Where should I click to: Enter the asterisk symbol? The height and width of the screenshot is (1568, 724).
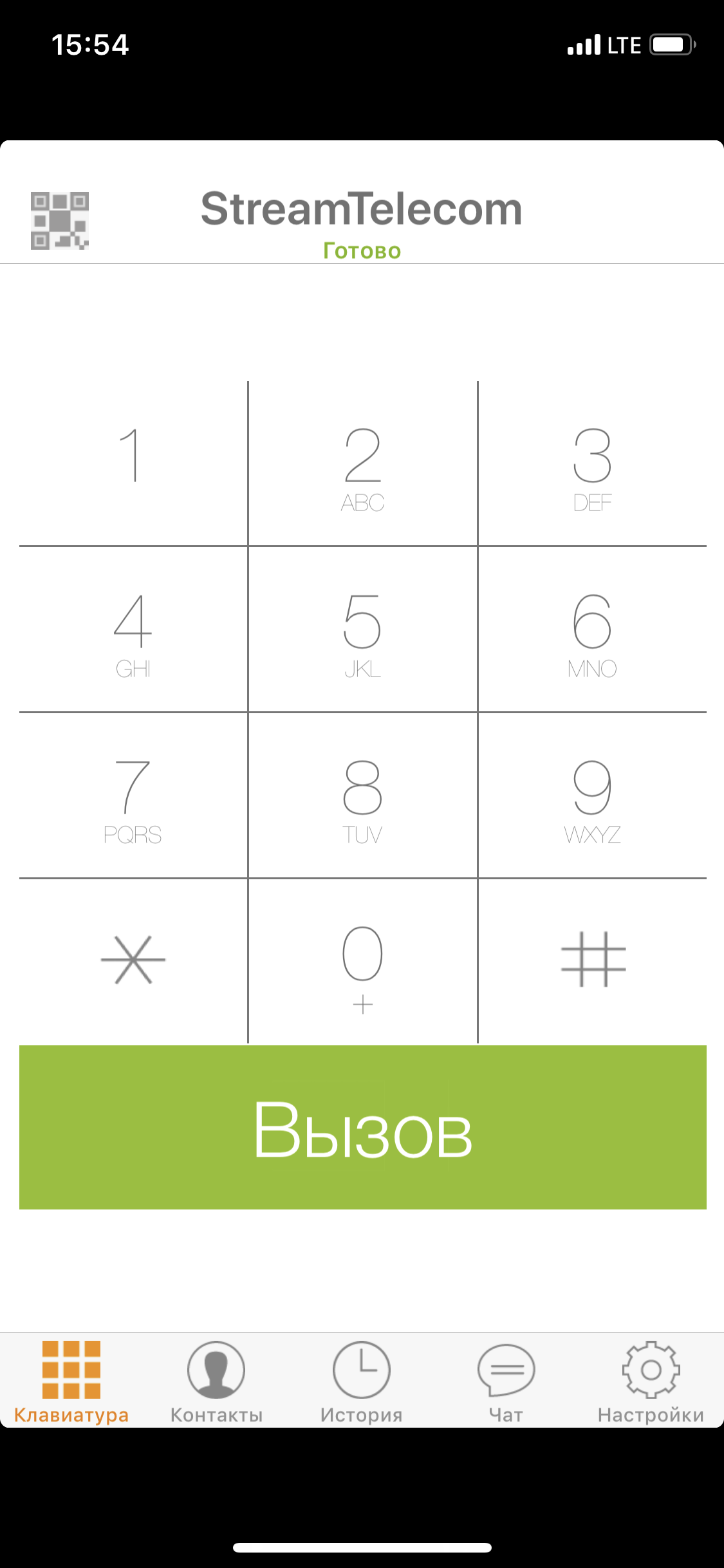133,960
